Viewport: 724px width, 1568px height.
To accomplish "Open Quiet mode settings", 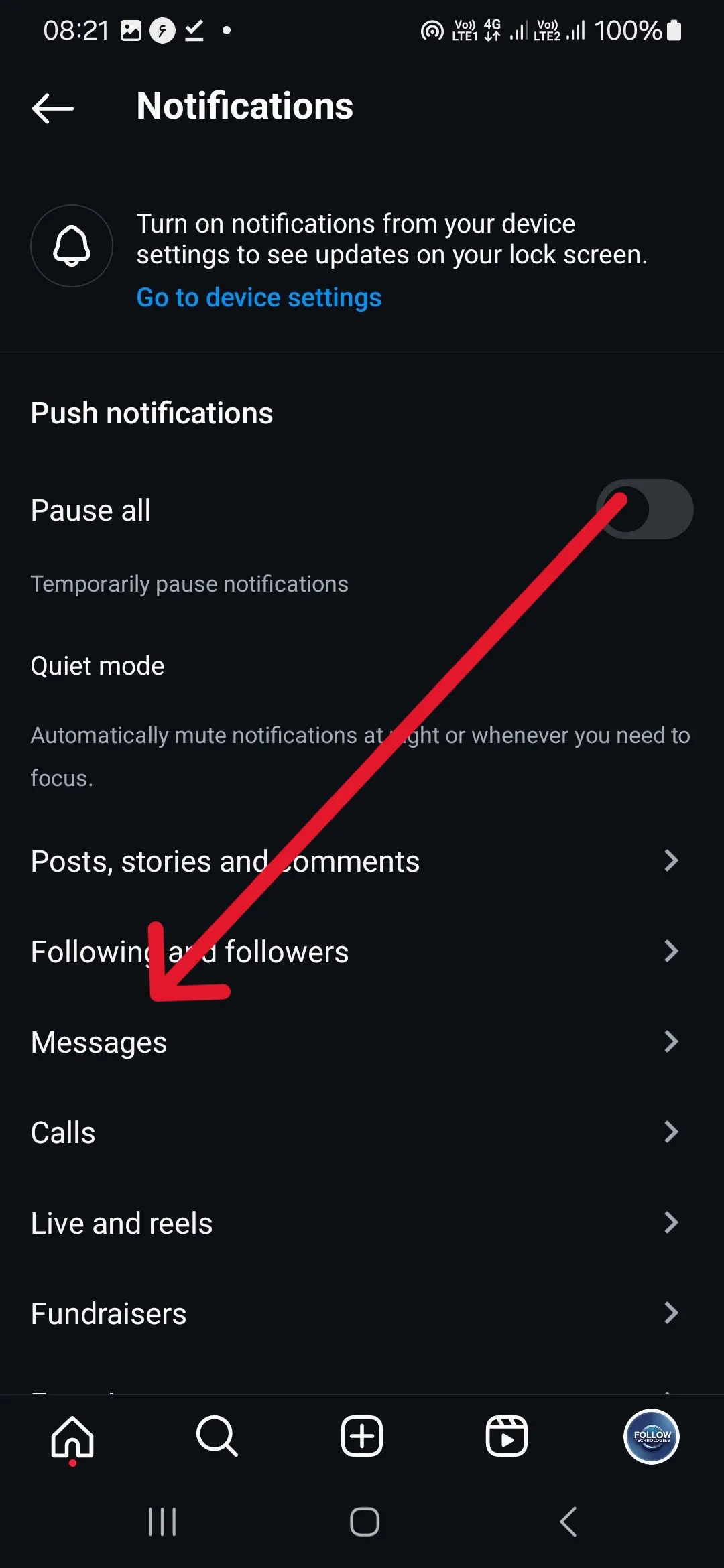I will click(x=98, y=666).
